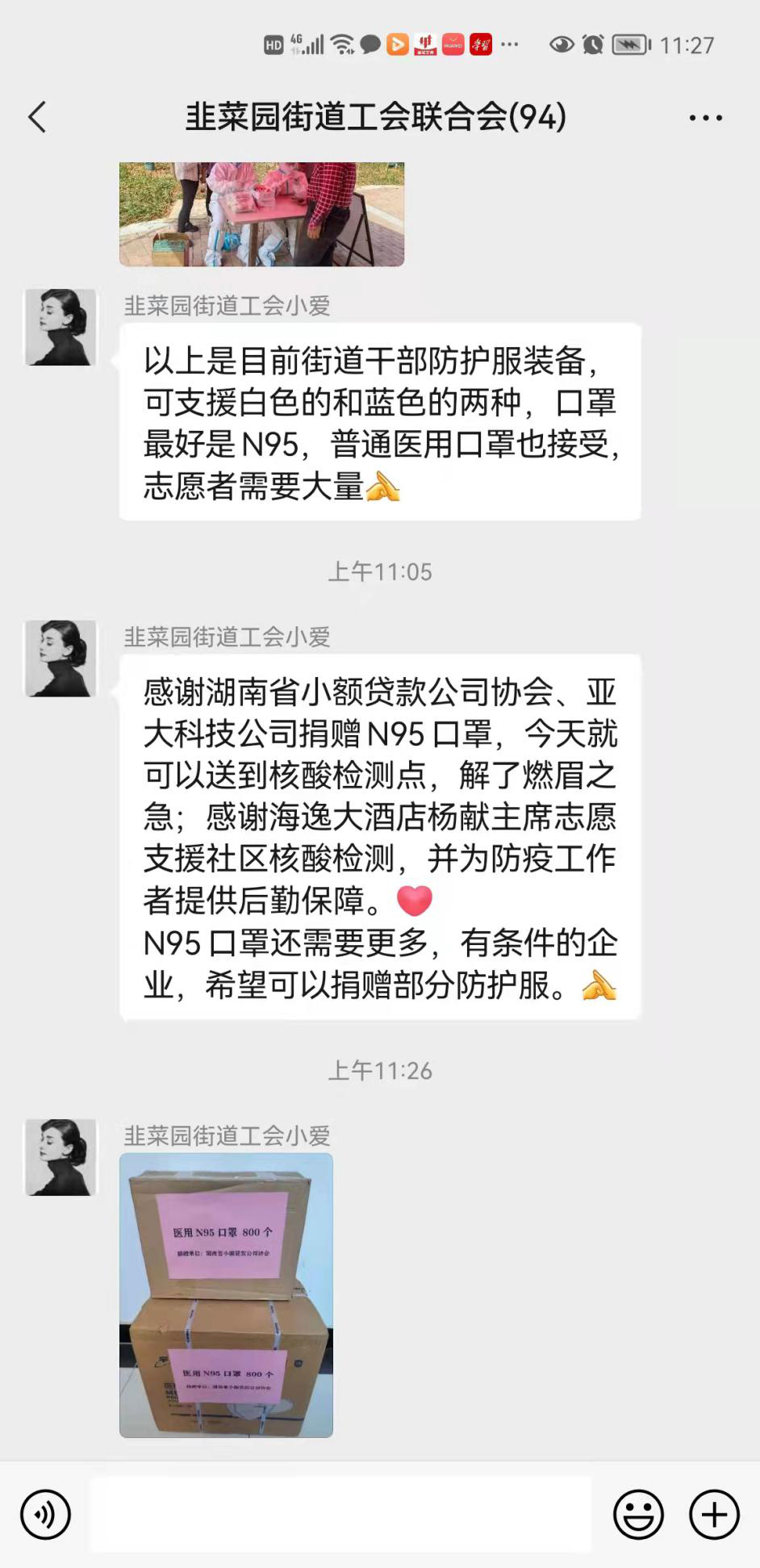Viewport: 760px width, 1568px height.
Task: Open the partially visible testing site photo
Action: pyautogui.click(x=261, y=214)
